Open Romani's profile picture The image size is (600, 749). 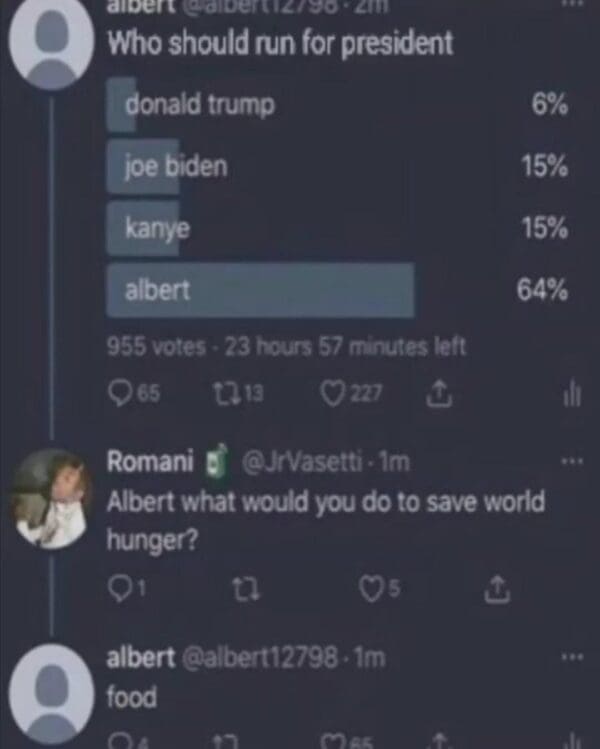(x=52, y=497)
